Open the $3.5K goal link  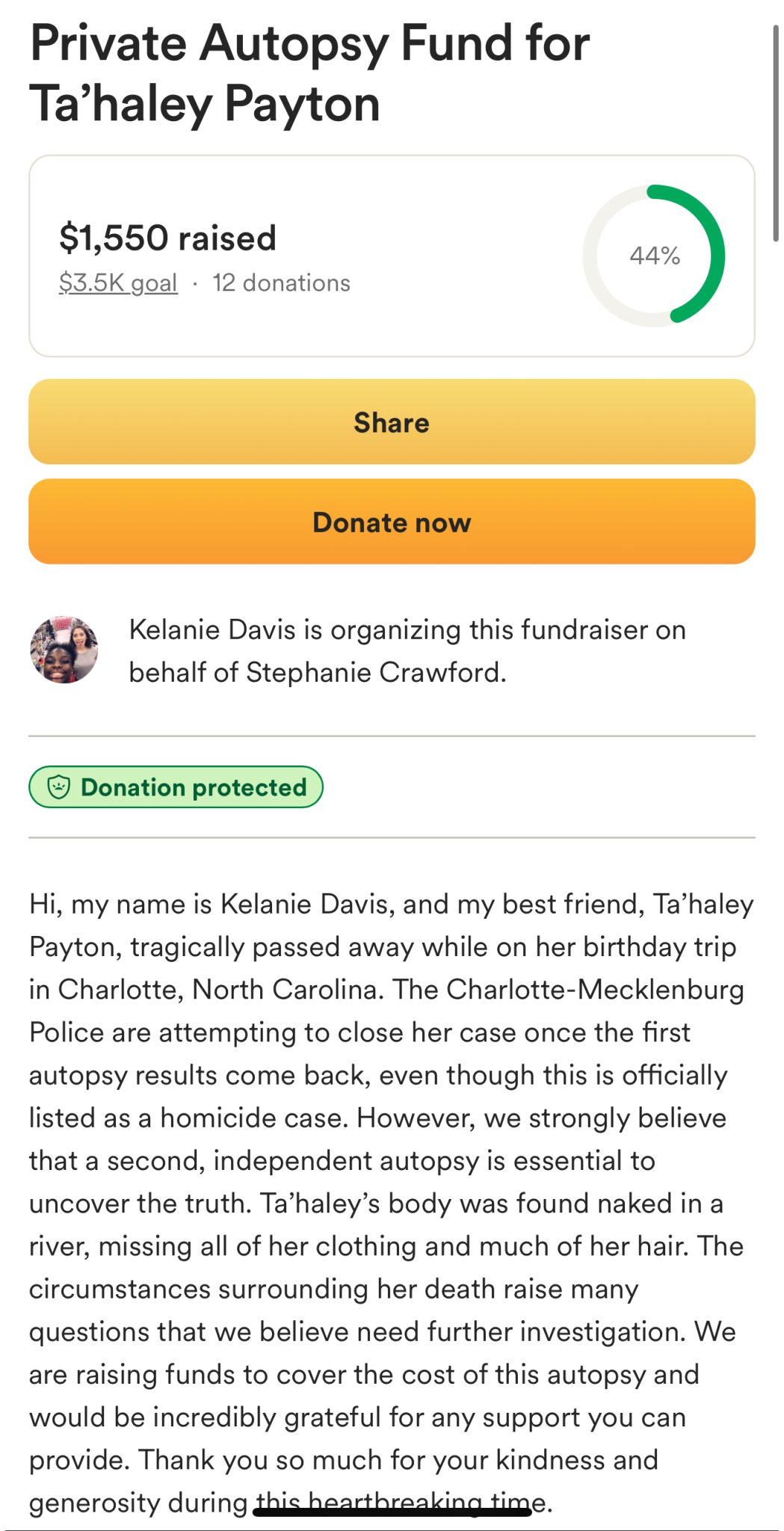[117, 283]
